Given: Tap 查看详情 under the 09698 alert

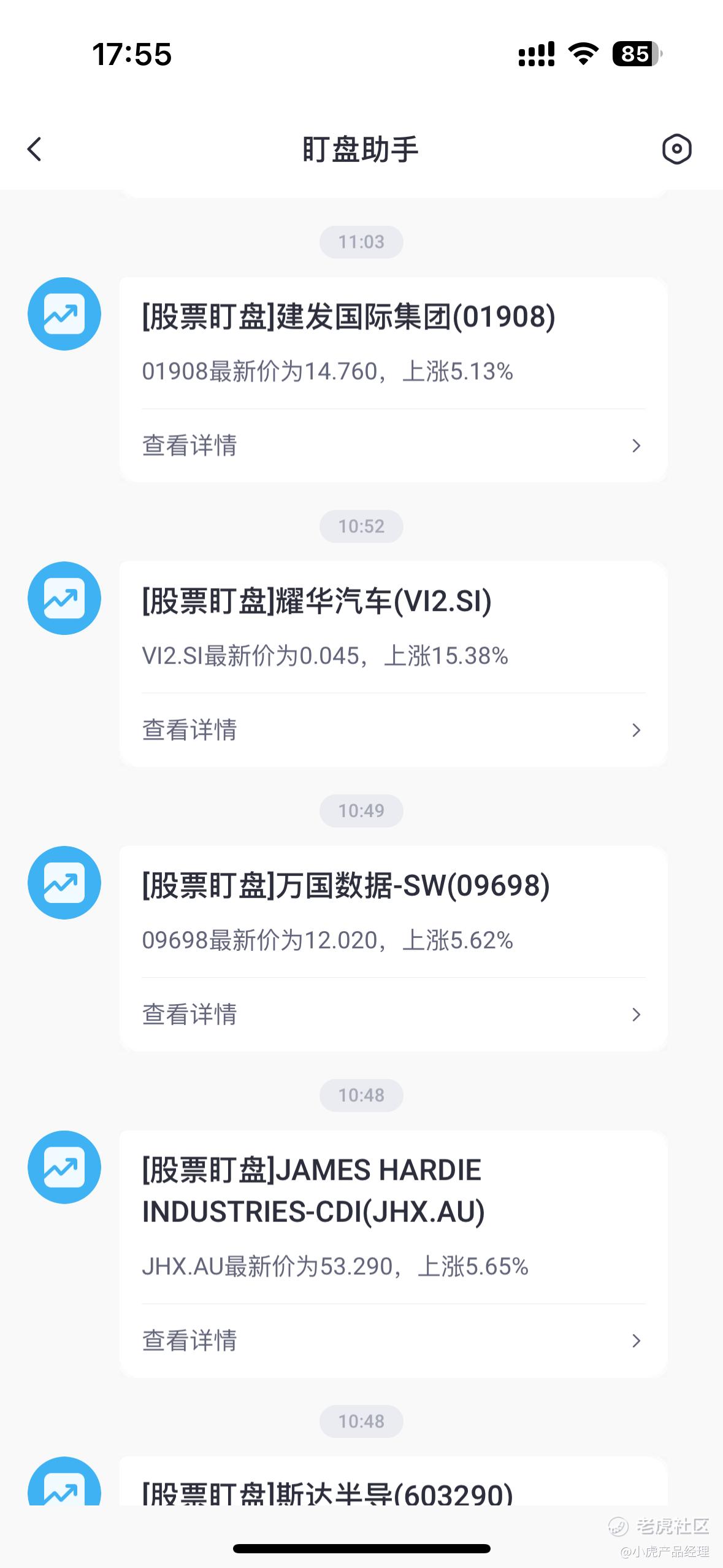Looking at the screenshot, I should pos(393,1015).
